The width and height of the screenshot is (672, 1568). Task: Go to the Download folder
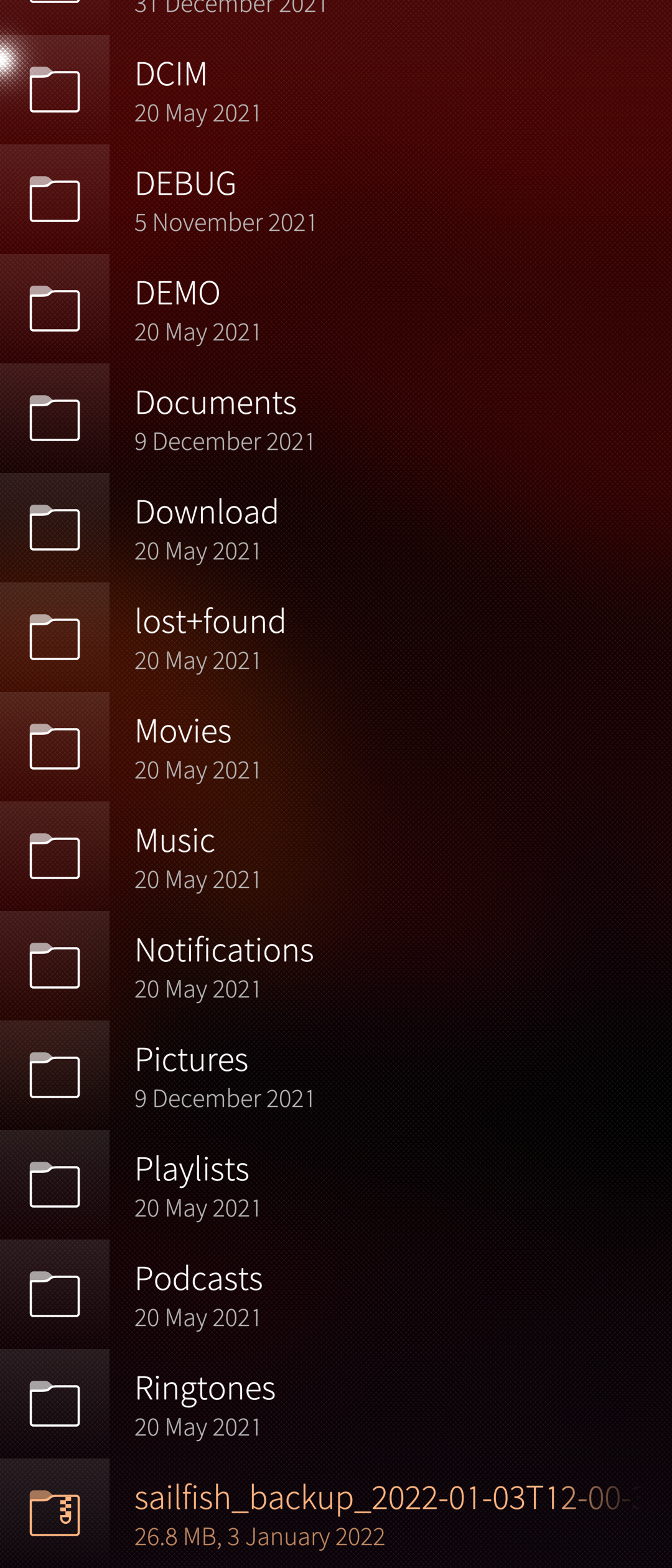point(206,528)
